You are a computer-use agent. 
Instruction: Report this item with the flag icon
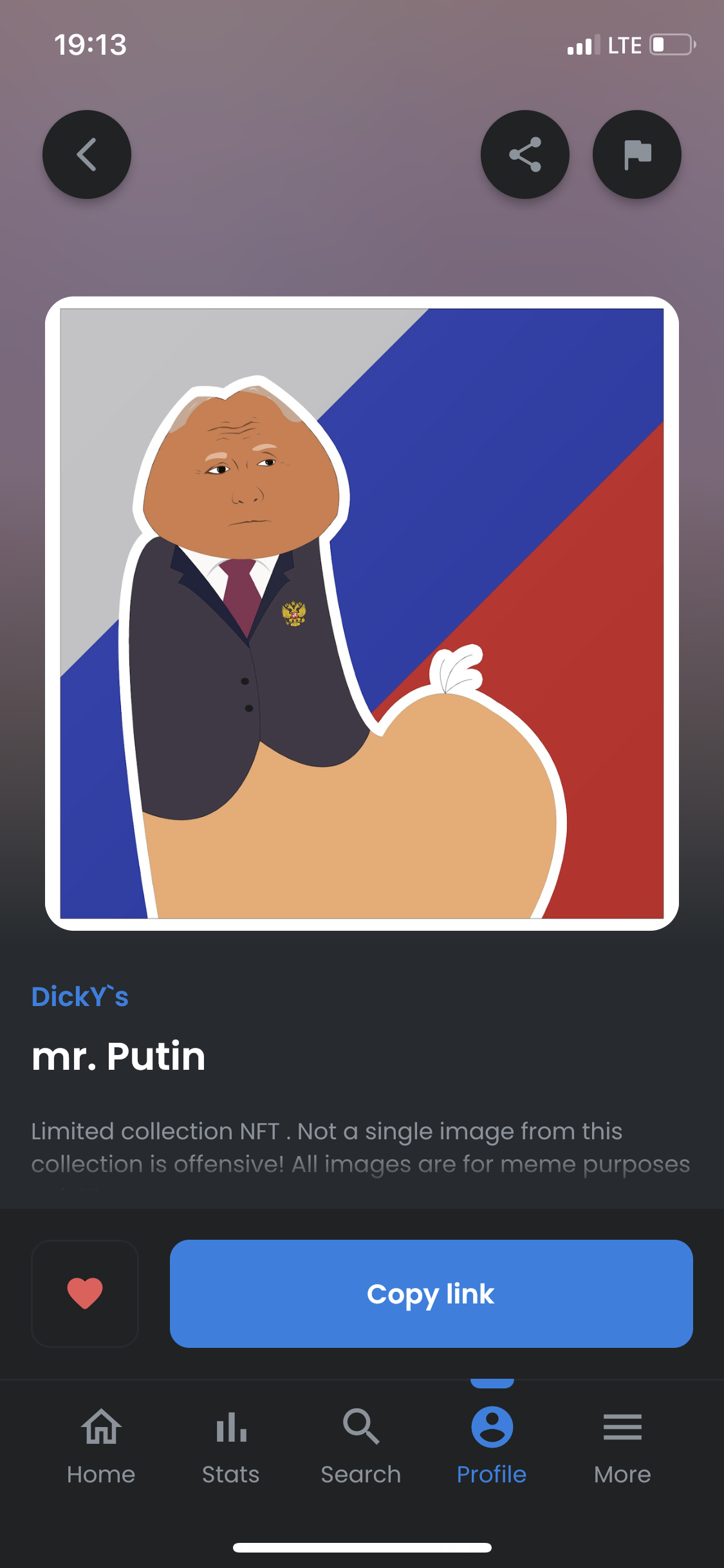click(637, 154)
